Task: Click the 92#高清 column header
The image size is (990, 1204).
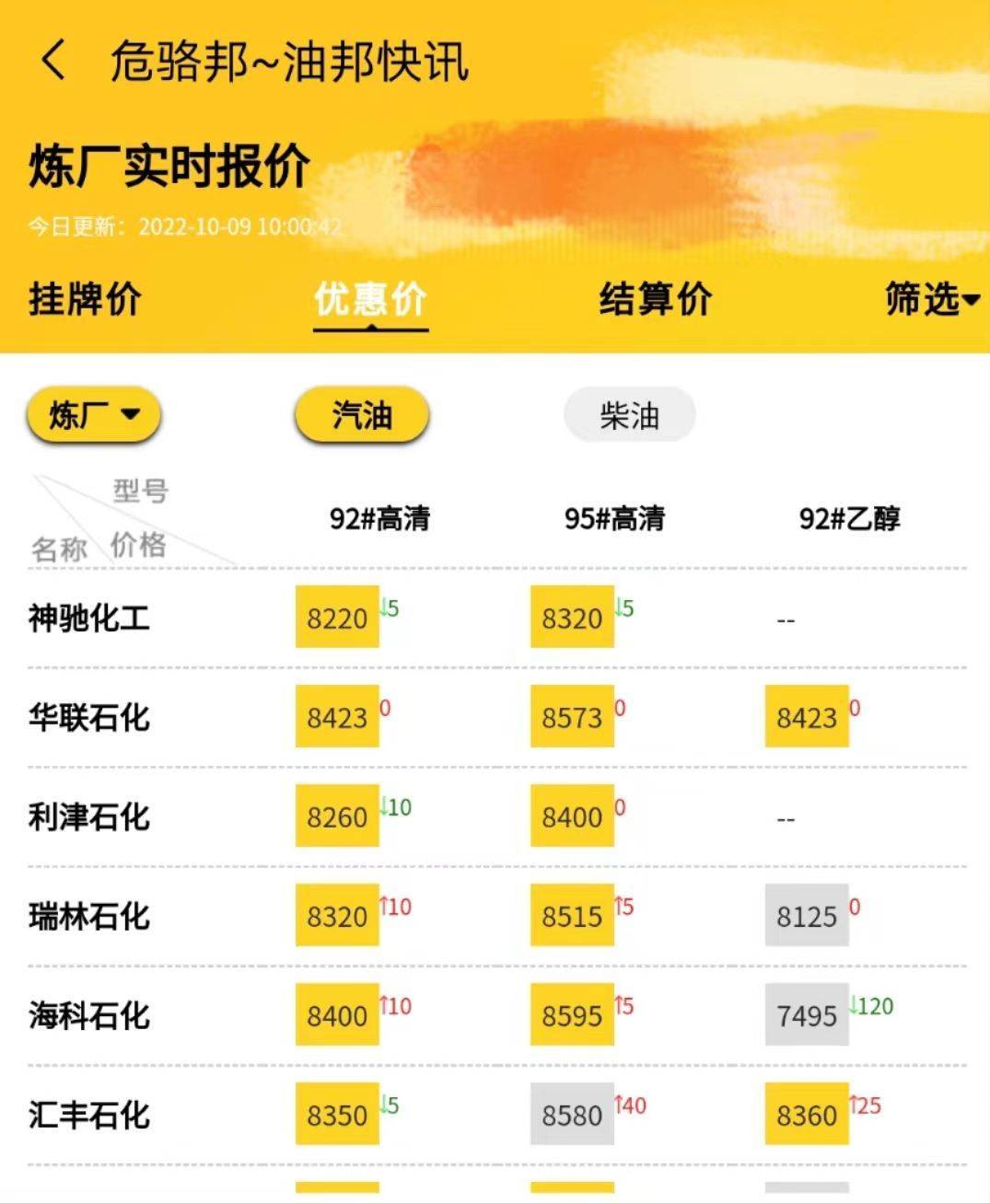Action: click(x=381, y=518)
